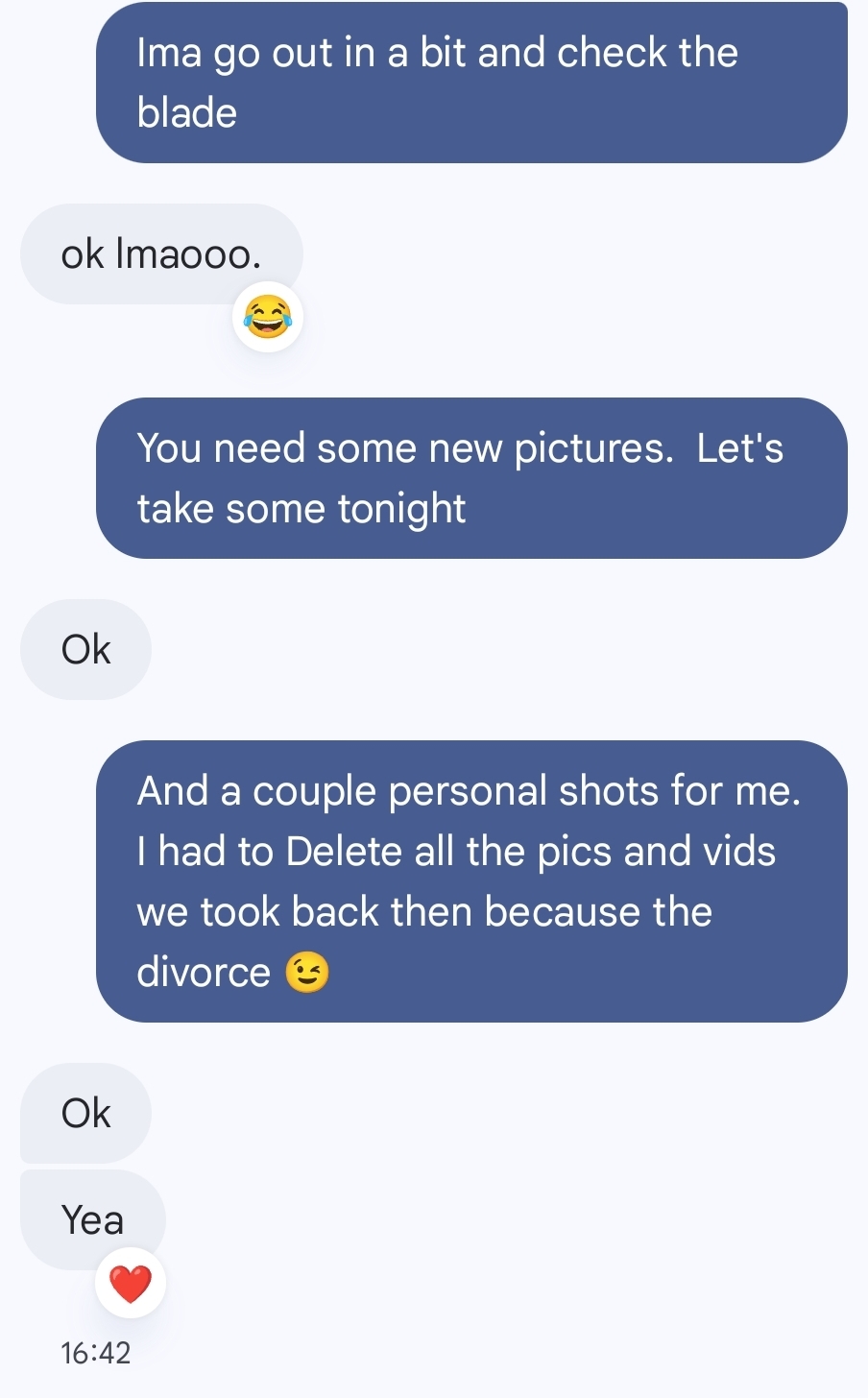The height and width of the screenshot is (1398, 868).
Task: Open the laughing reaction on "ok lmaooo."
Action: pyautogui.click(x=268, y=317)
